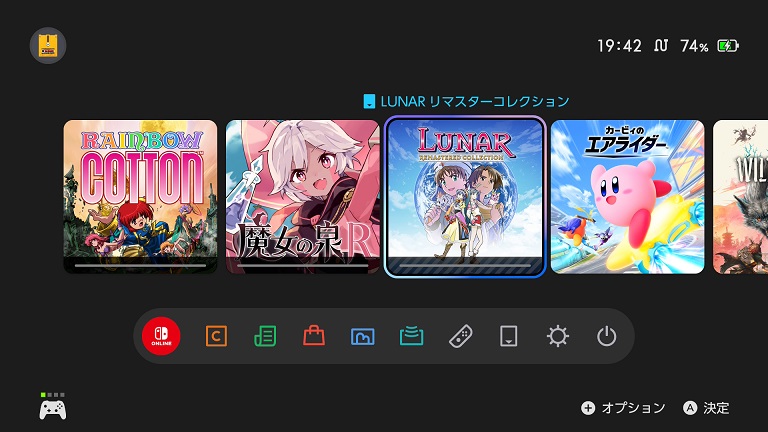Viewport: 768px width, 432px height.
Task: Open the Nintendo eShop bag icon
Action: coord(314,336)
